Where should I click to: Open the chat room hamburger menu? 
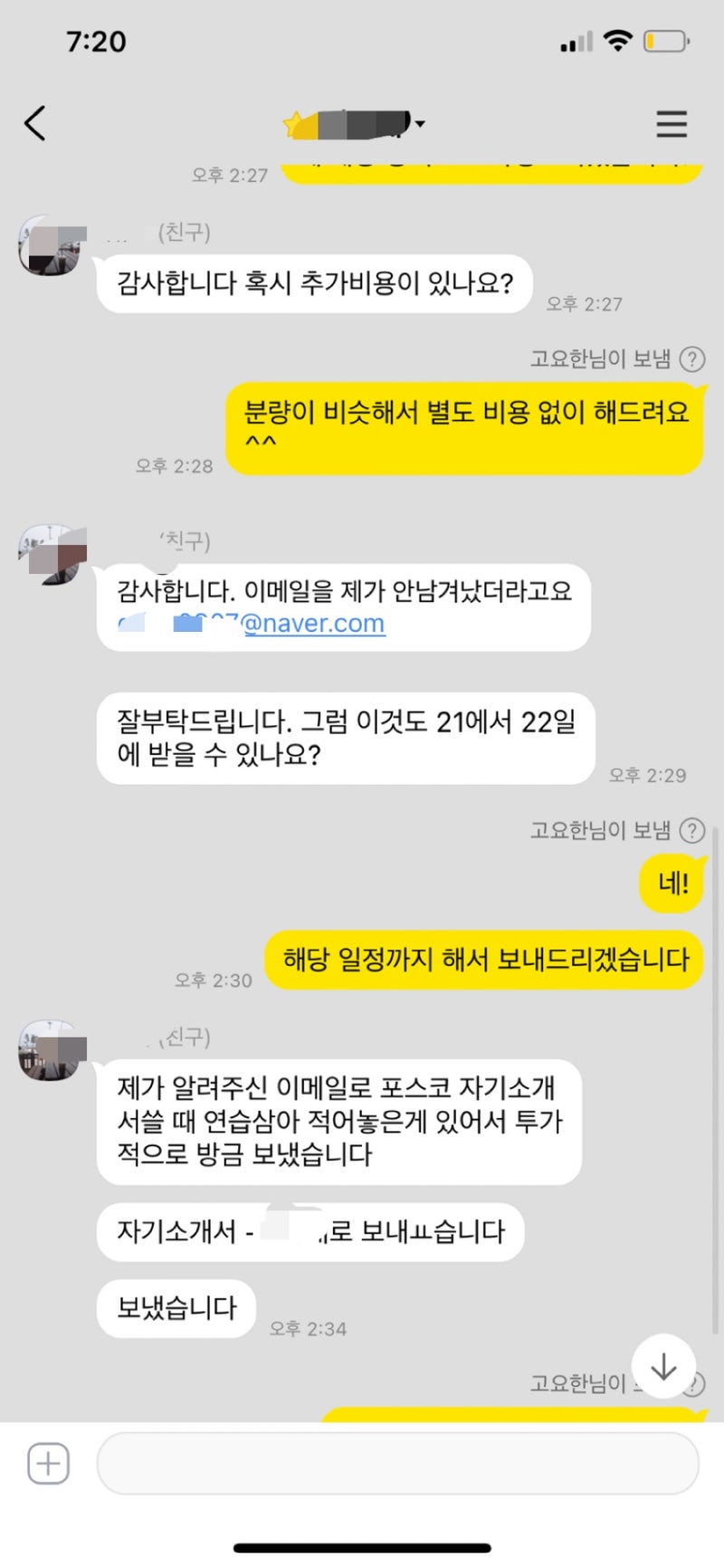(671, 123)
